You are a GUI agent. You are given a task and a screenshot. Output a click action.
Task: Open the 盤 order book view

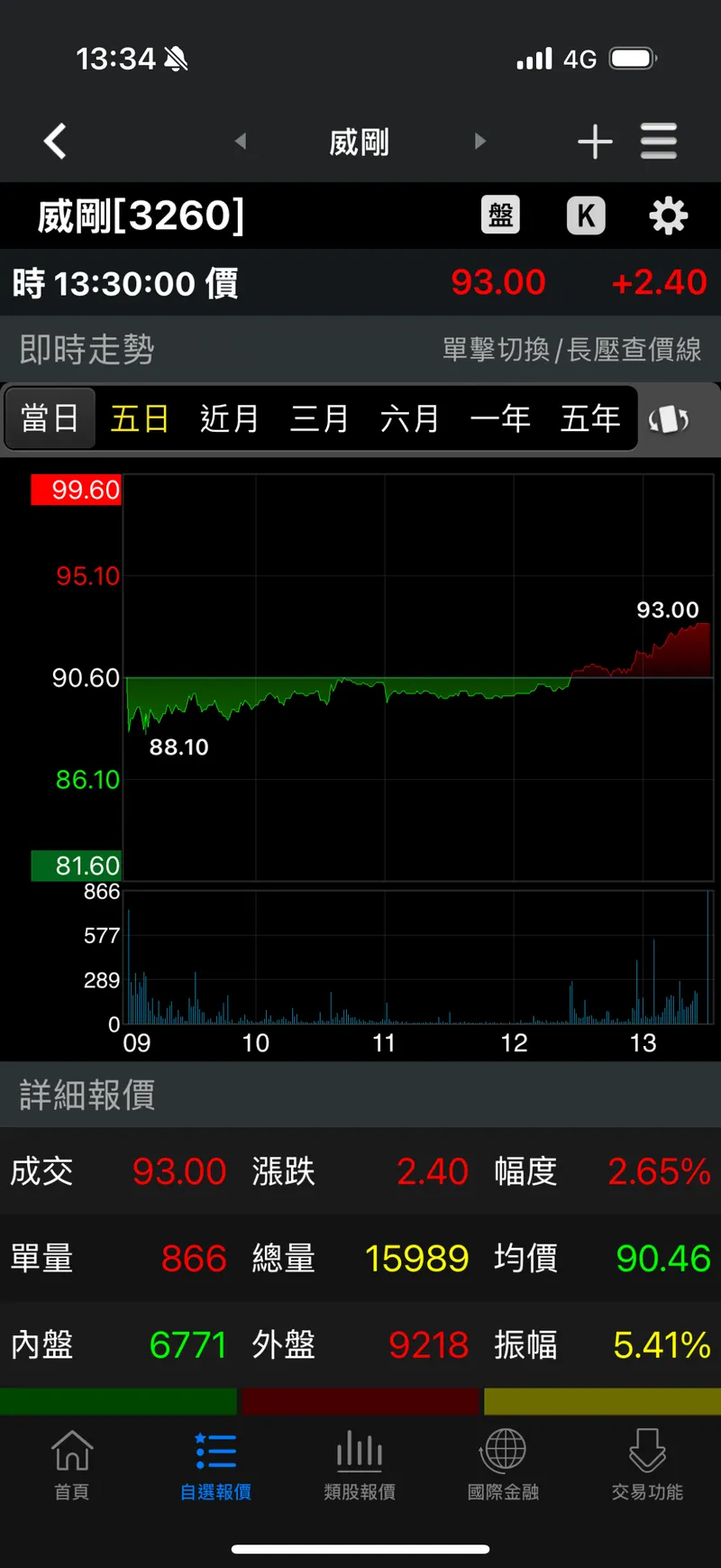(x=500, y=215)
